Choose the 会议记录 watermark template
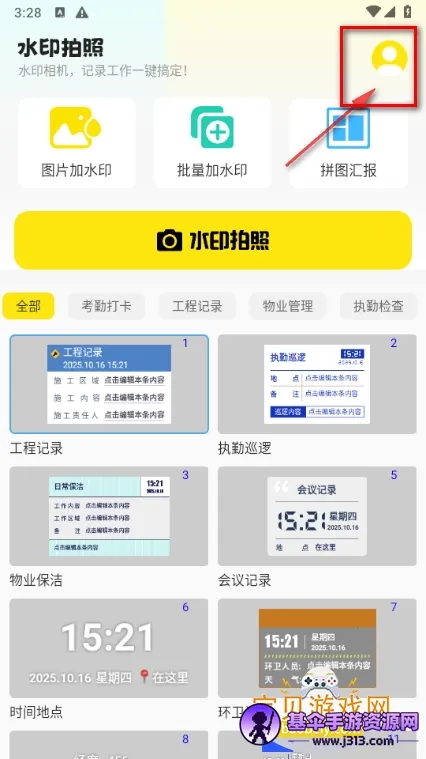Viewport: 426px width, 759px height. tap(317, 516)
